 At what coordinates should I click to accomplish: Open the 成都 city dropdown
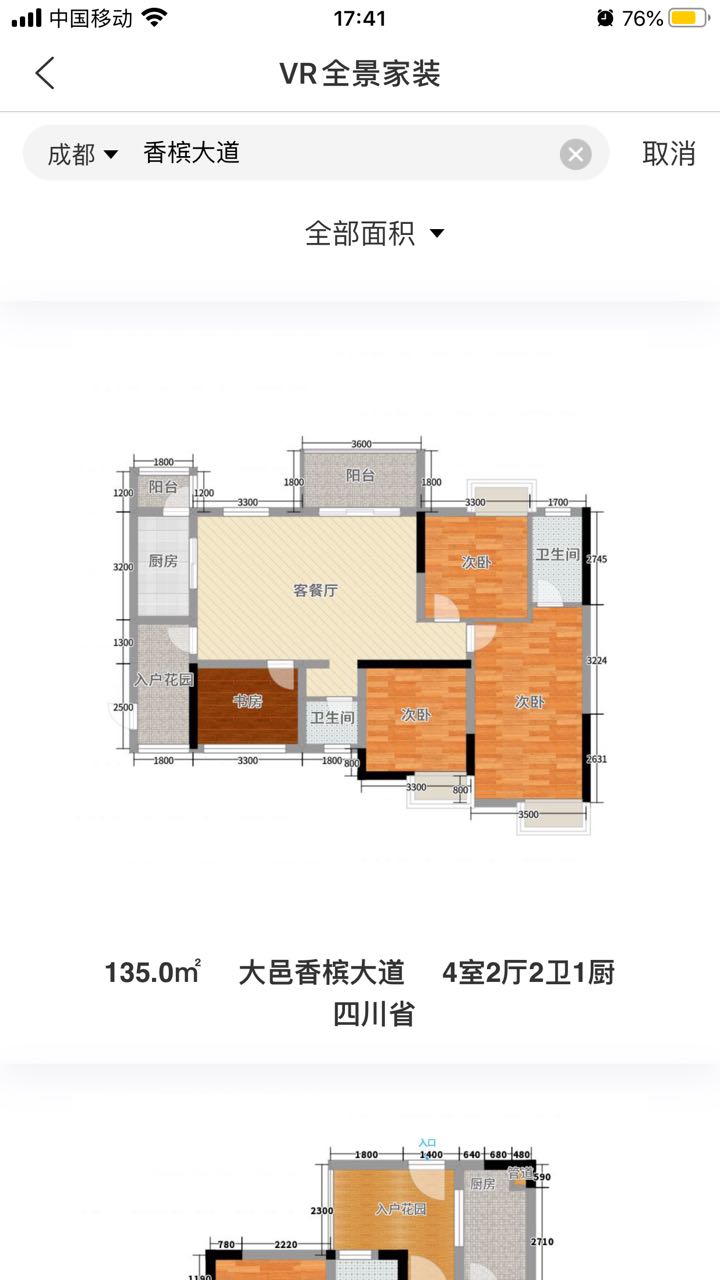83,154
